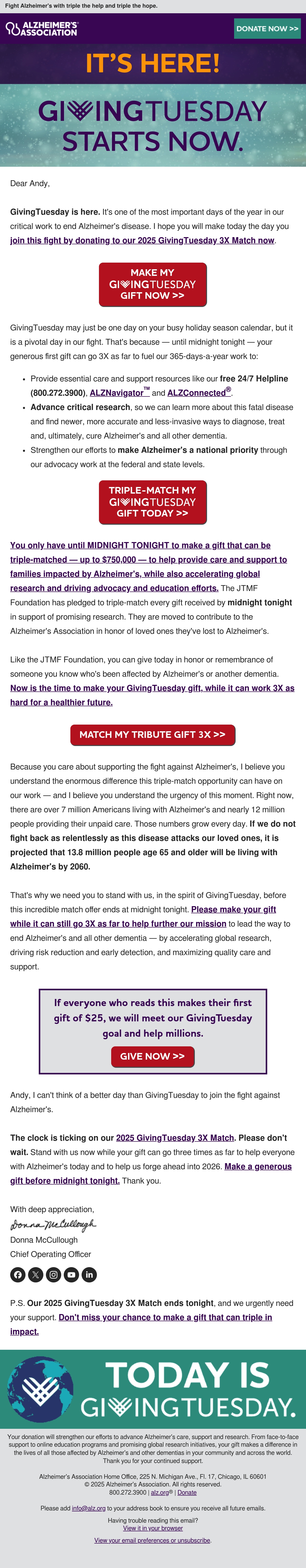Open the X social icon
Viewport: 306px width, 1568px height.
click(x=36, y=1275)
